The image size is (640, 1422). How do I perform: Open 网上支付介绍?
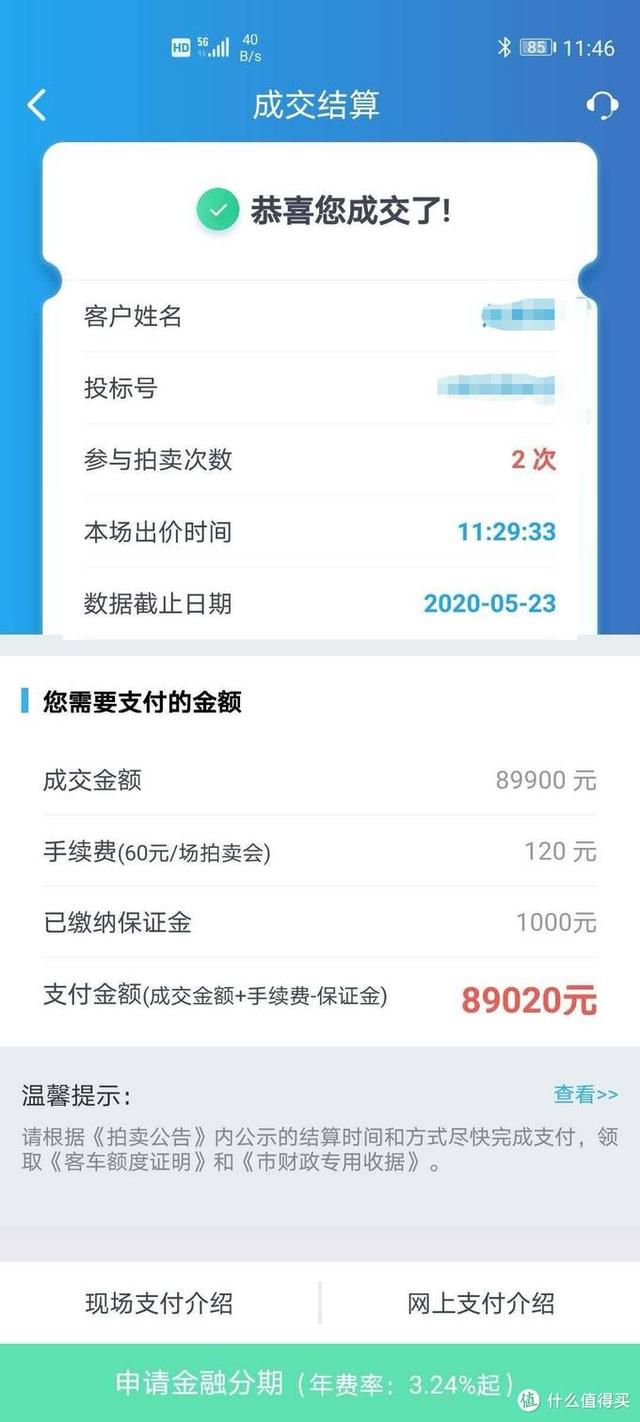(x=481, y=1303)
